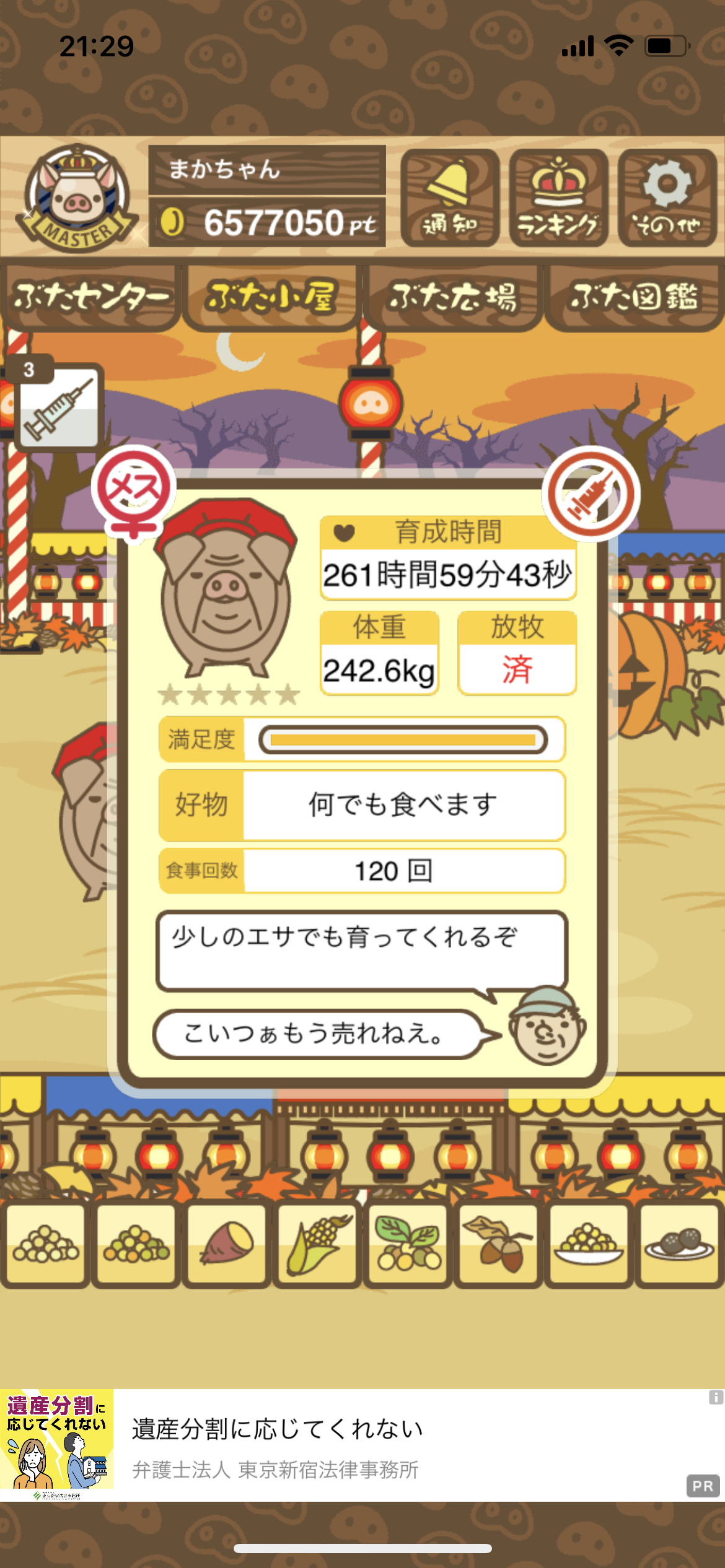725x1568 pixels.
Task: Select the leafy vegetables feed
Action: (x=408, y=1244)
